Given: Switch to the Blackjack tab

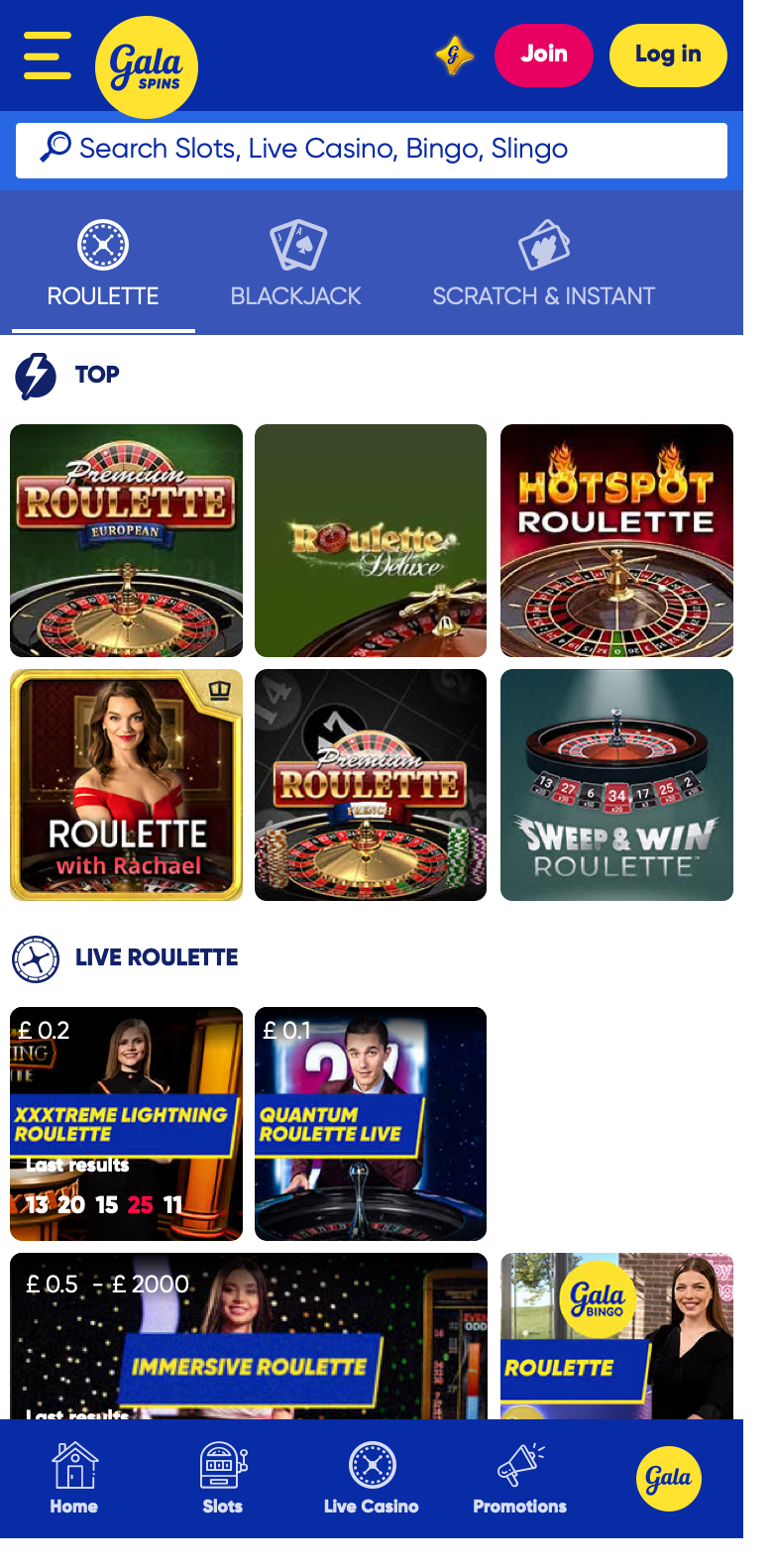Looking at the screenshot, I should coord(295,263).
